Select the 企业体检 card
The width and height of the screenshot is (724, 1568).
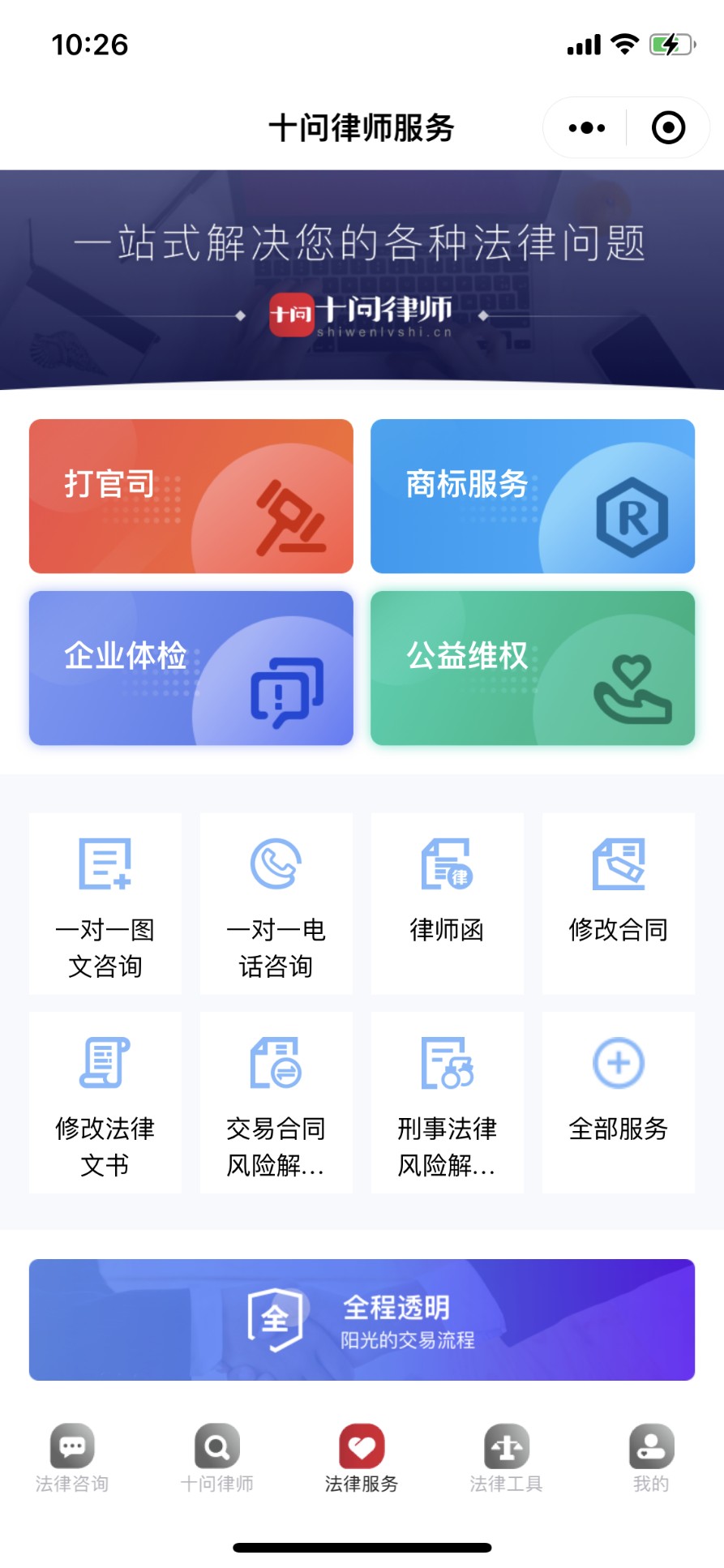[191, 668]
